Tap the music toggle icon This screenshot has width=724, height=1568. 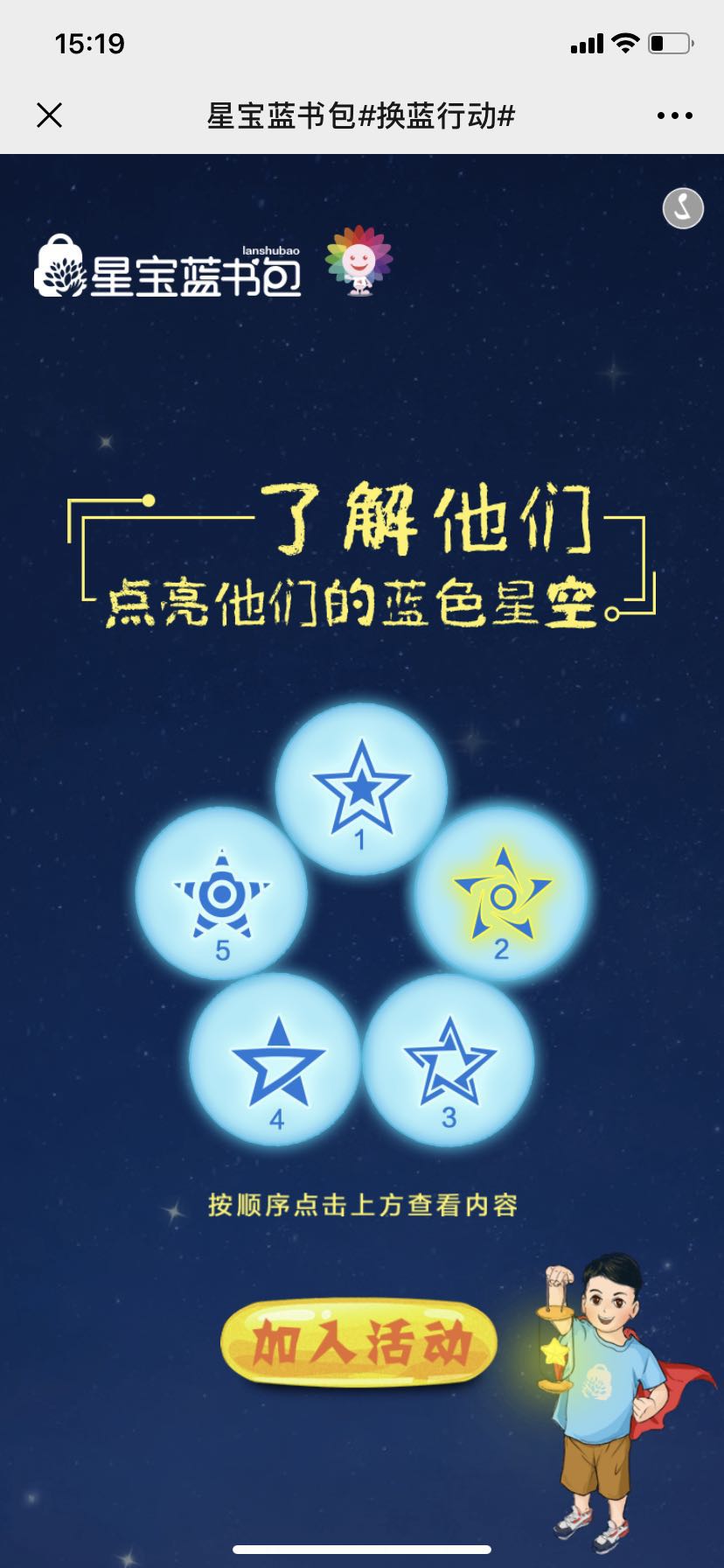click(683, 208)
